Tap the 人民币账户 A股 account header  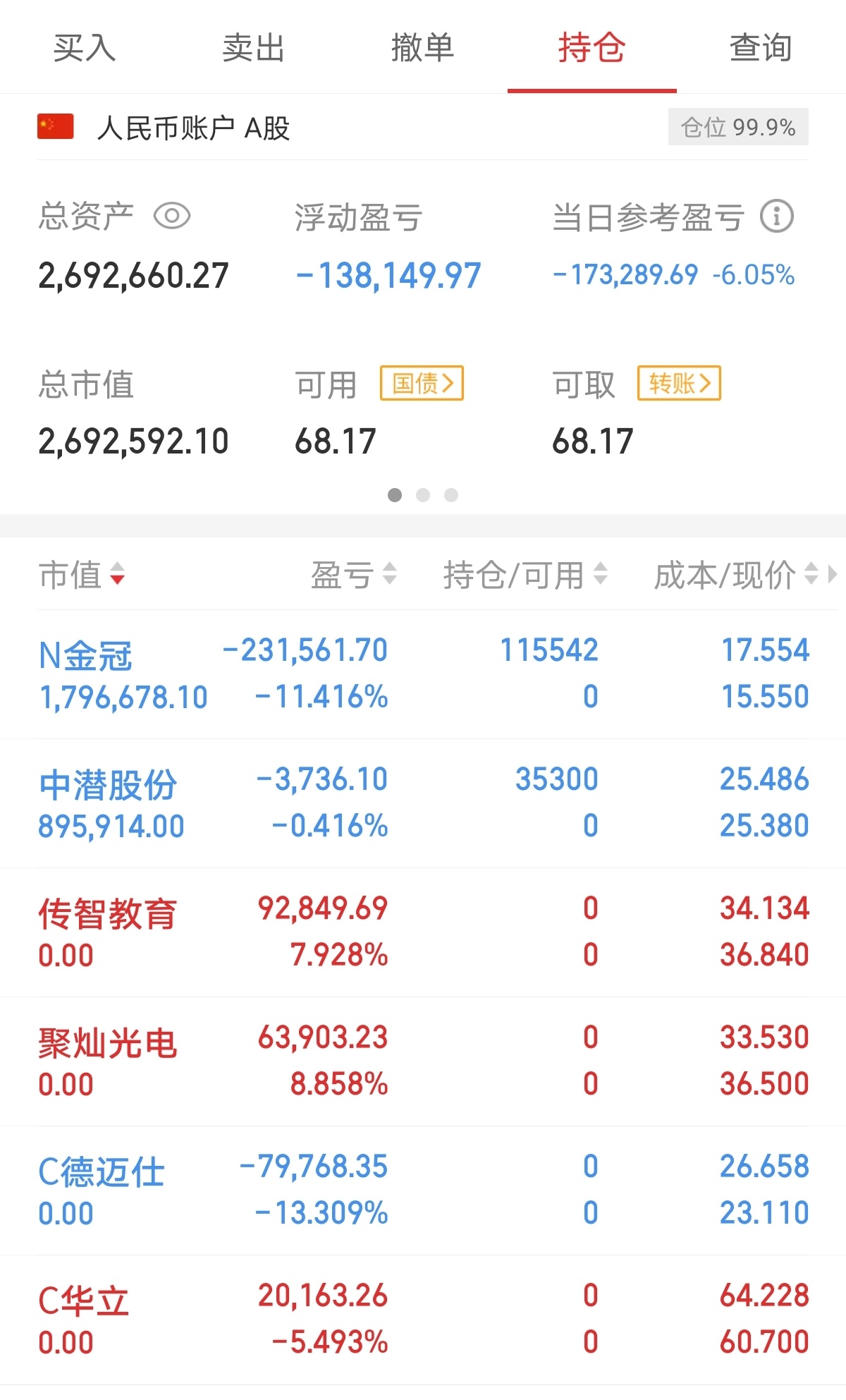[194, 128]
